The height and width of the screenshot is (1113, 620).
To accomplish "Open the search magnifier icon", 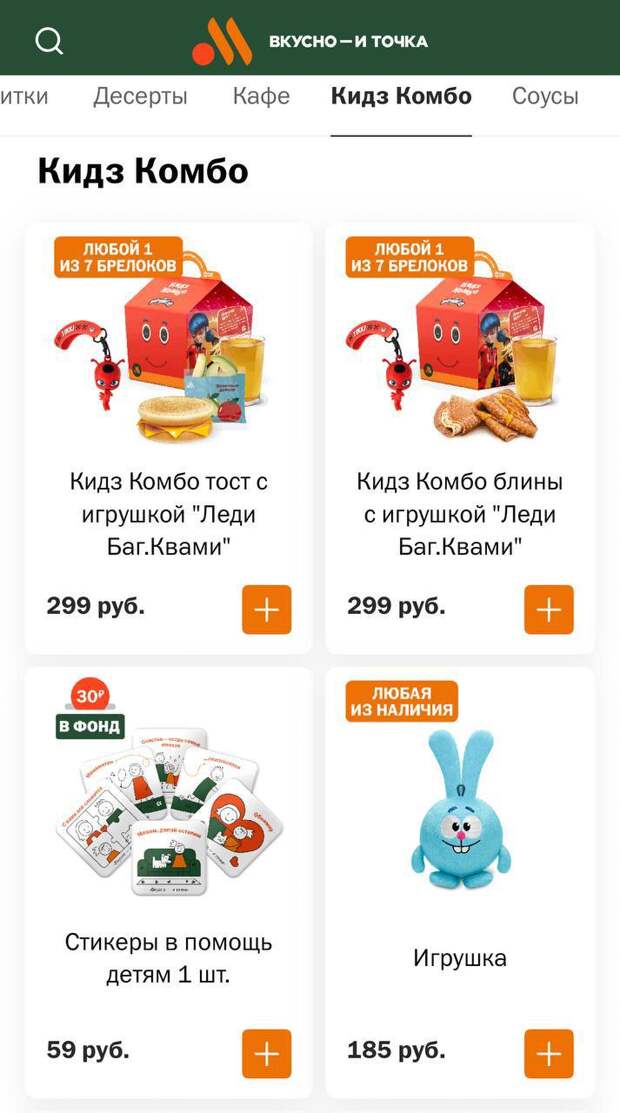I will tap(49, 42).
